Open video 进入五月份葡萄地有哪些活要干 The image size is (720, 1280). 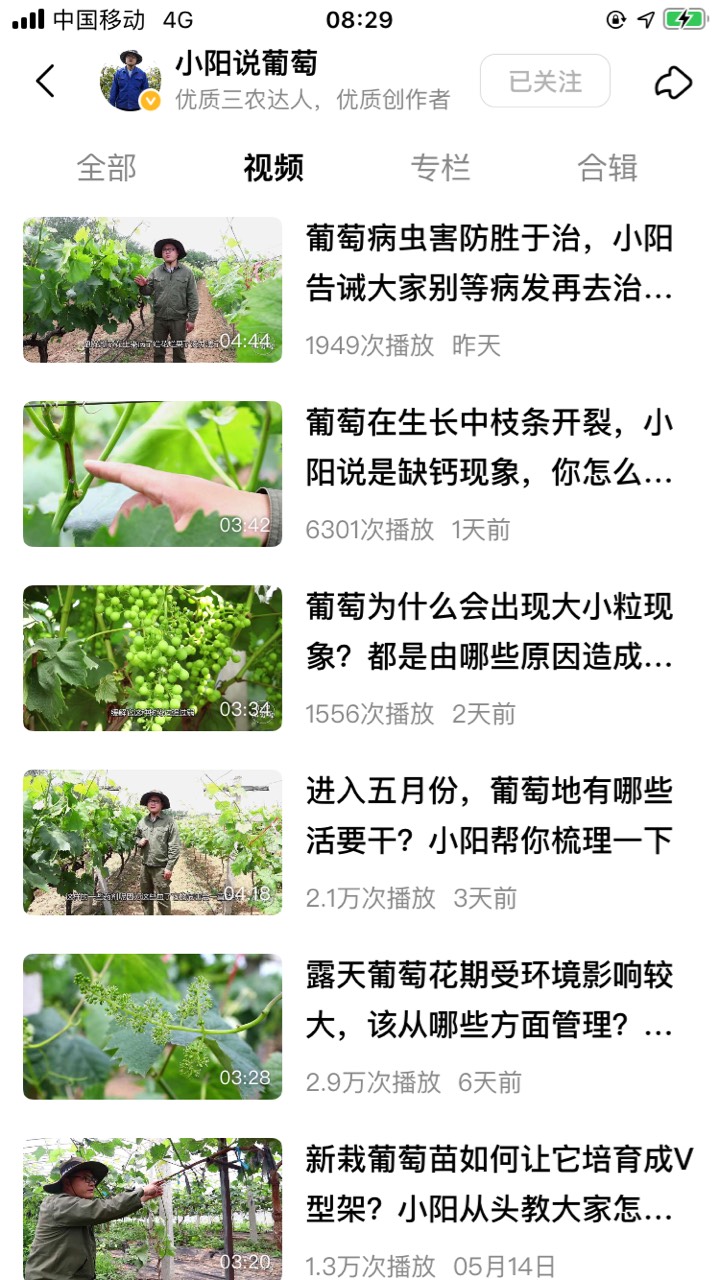click(152, 842)
